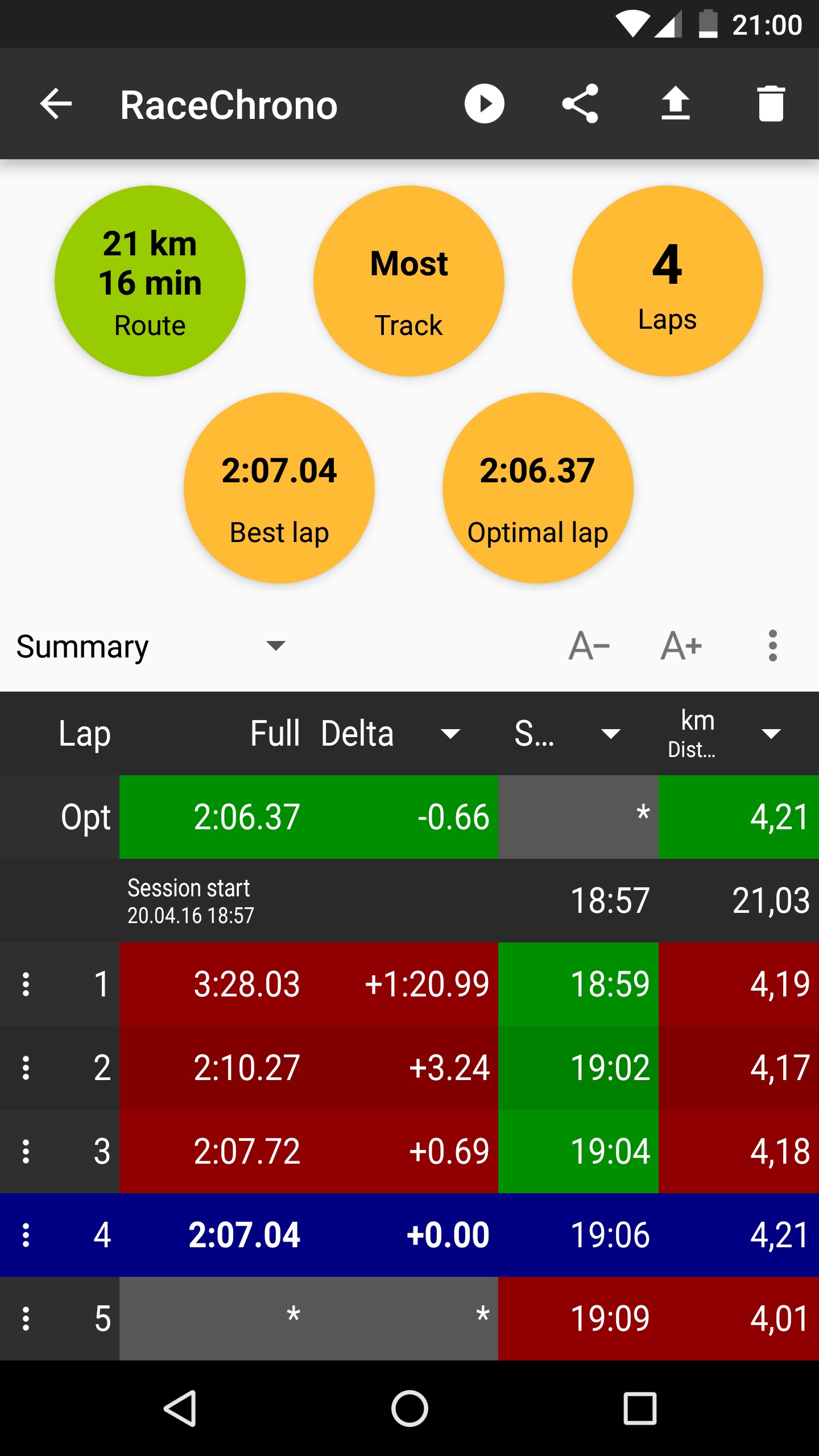Open the table overflow menu beside A+

click(x=772, y=646)
